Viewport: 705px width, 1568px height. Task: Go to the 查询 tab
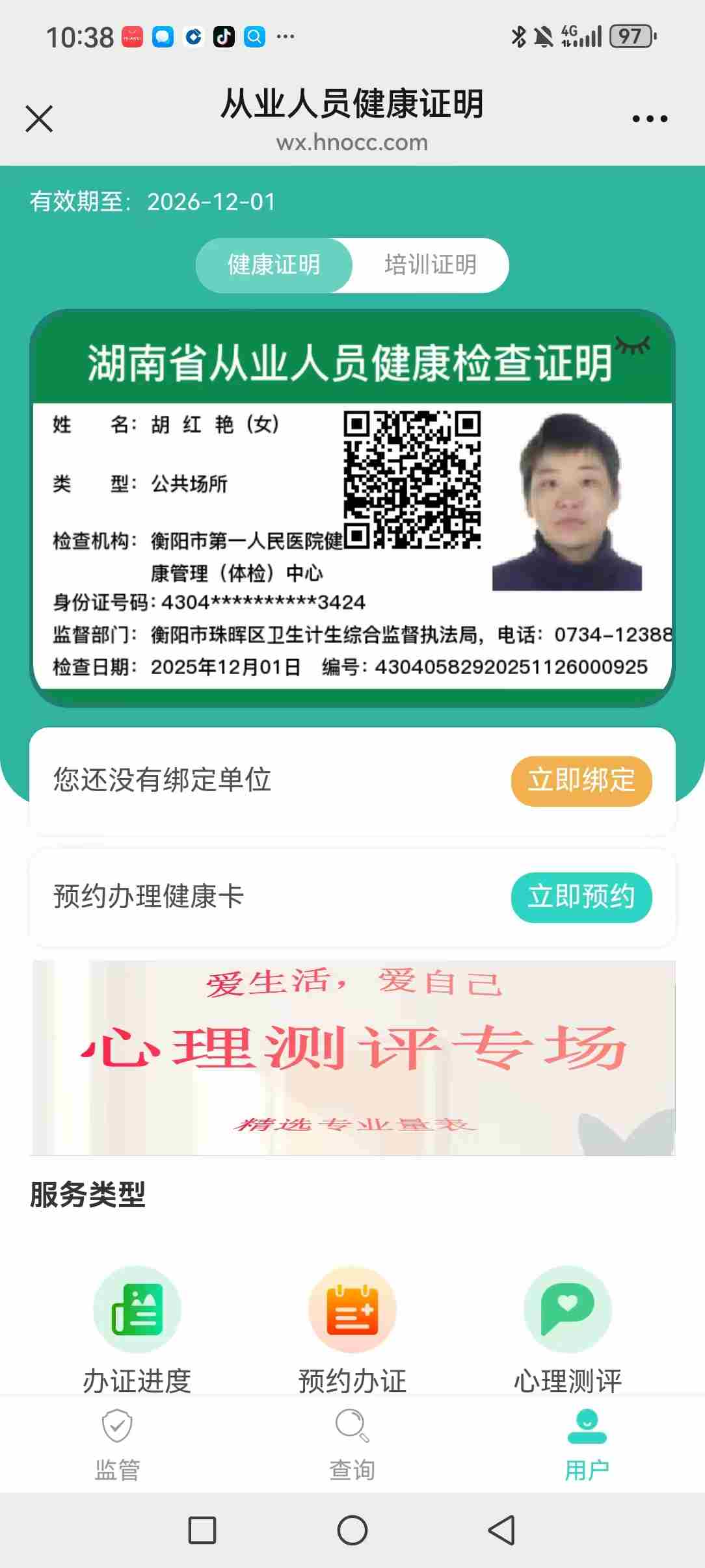pyautogui.click(x=352, y=1444)
